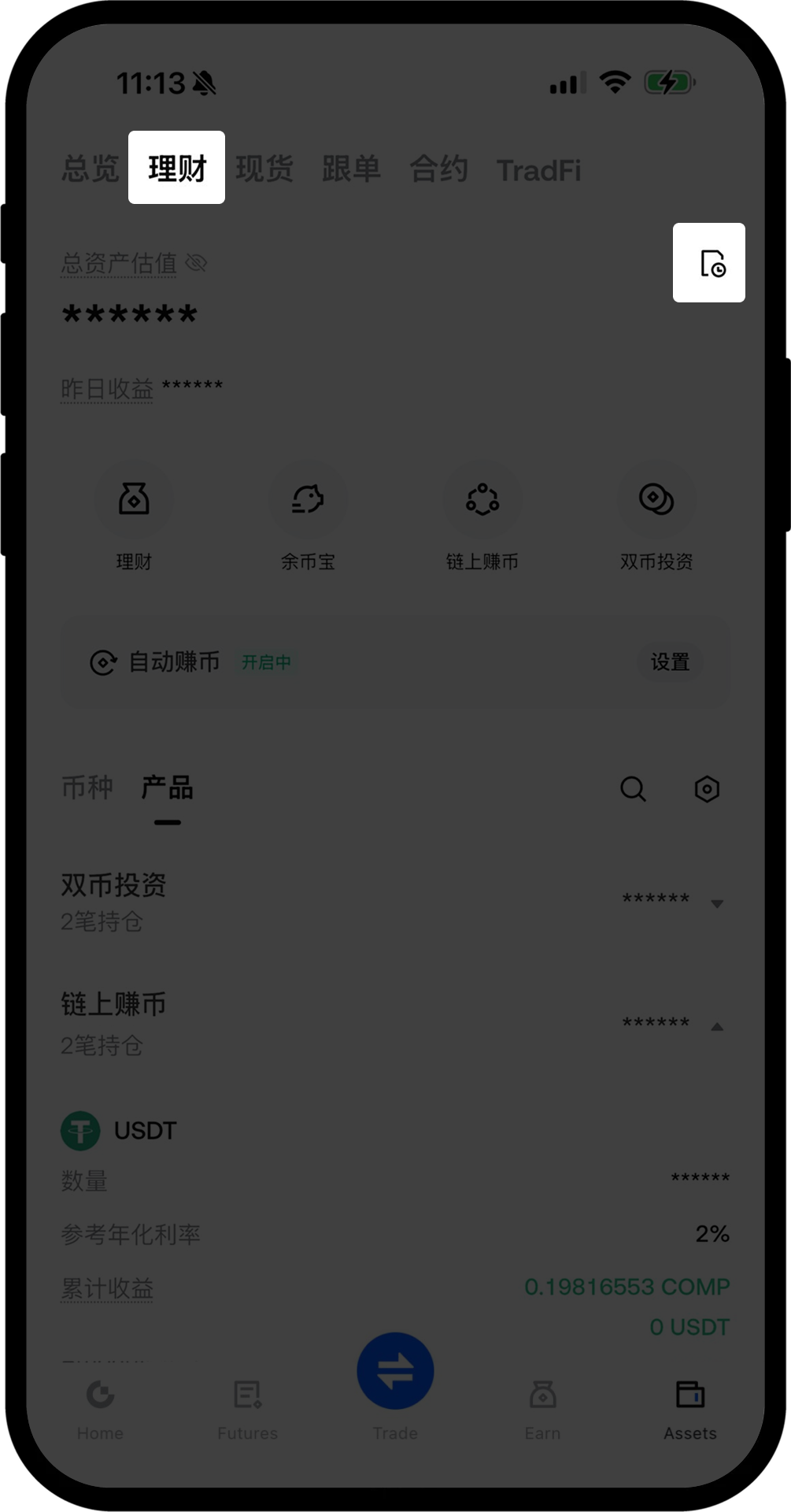Tap the USDT token logo
The height and width of the screenshot is (1512, 791).
[x=81, y=1130]
